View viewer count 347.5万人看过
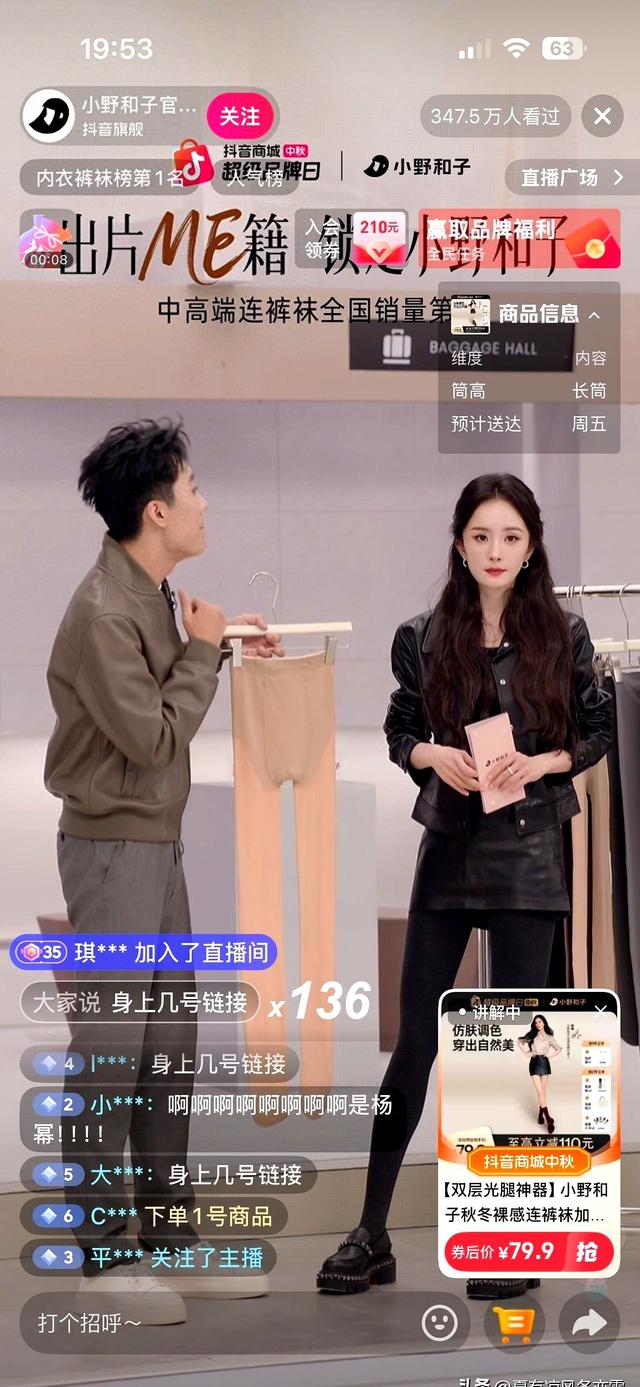Image resolution: width=640 pixels, height=1387 pixels. click(x=495, y=117)
